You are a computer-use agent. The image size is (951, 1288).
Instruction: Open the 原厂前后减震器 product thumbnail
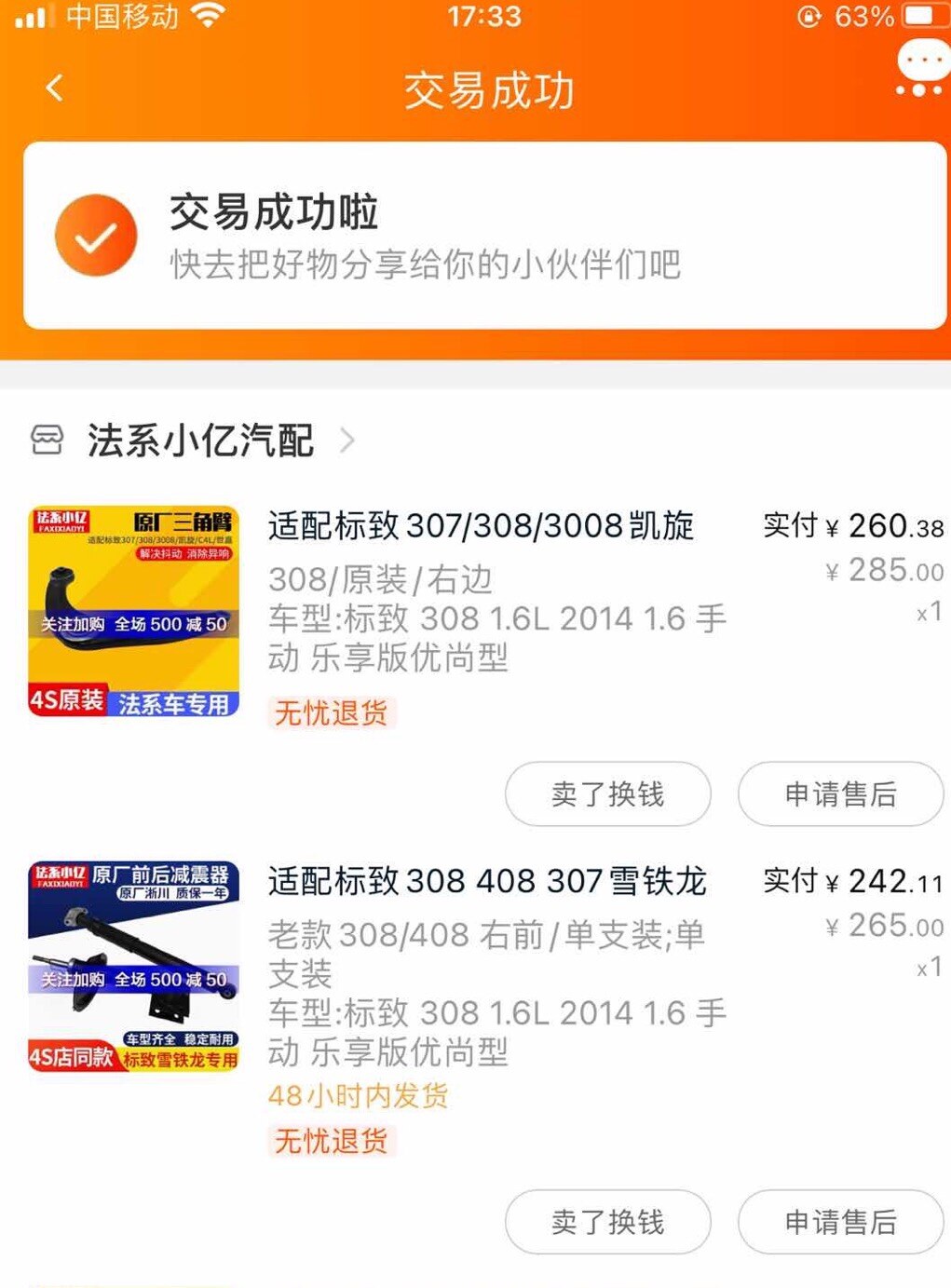click(x=134, y=967)
